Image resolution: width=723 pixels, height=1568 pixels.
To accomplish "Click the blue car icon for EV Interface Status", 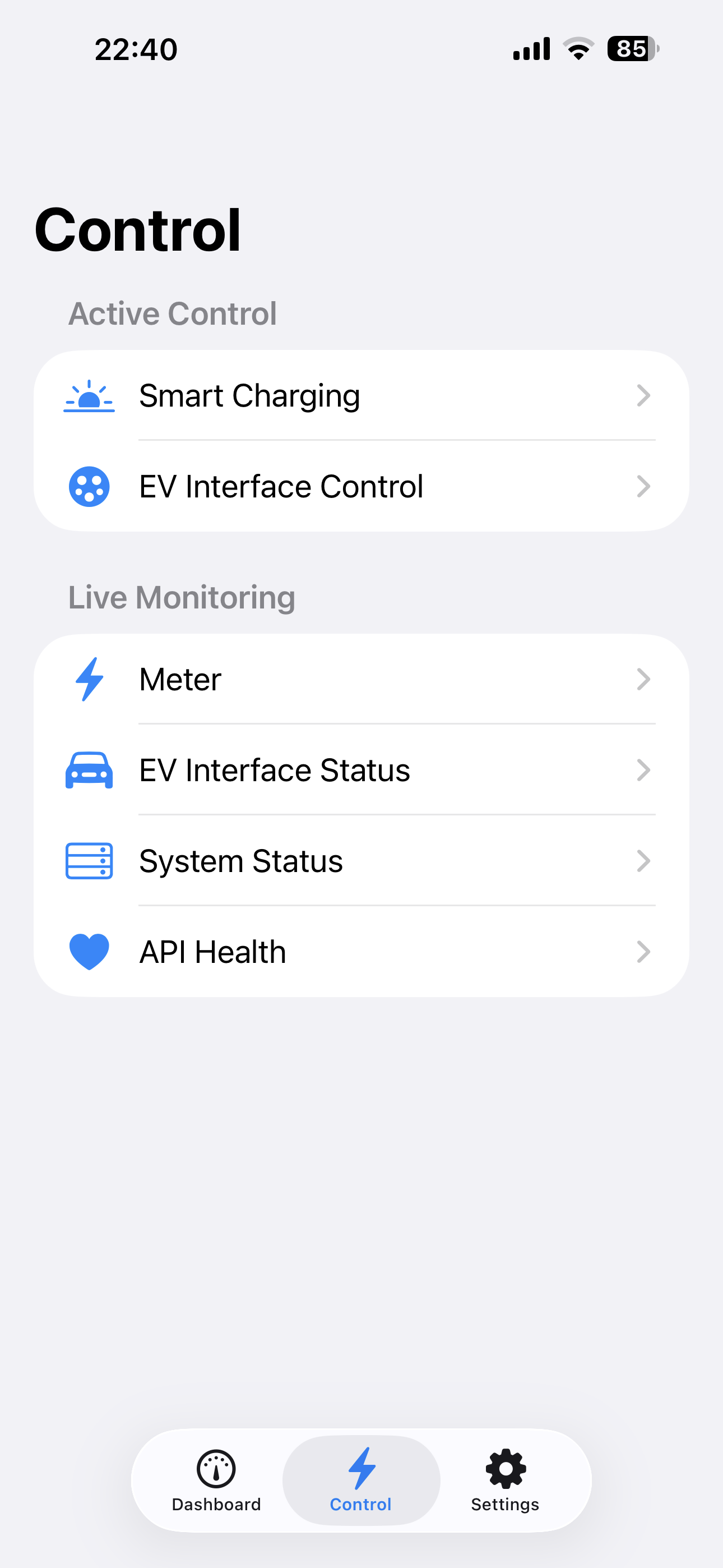I will [89, 770].
